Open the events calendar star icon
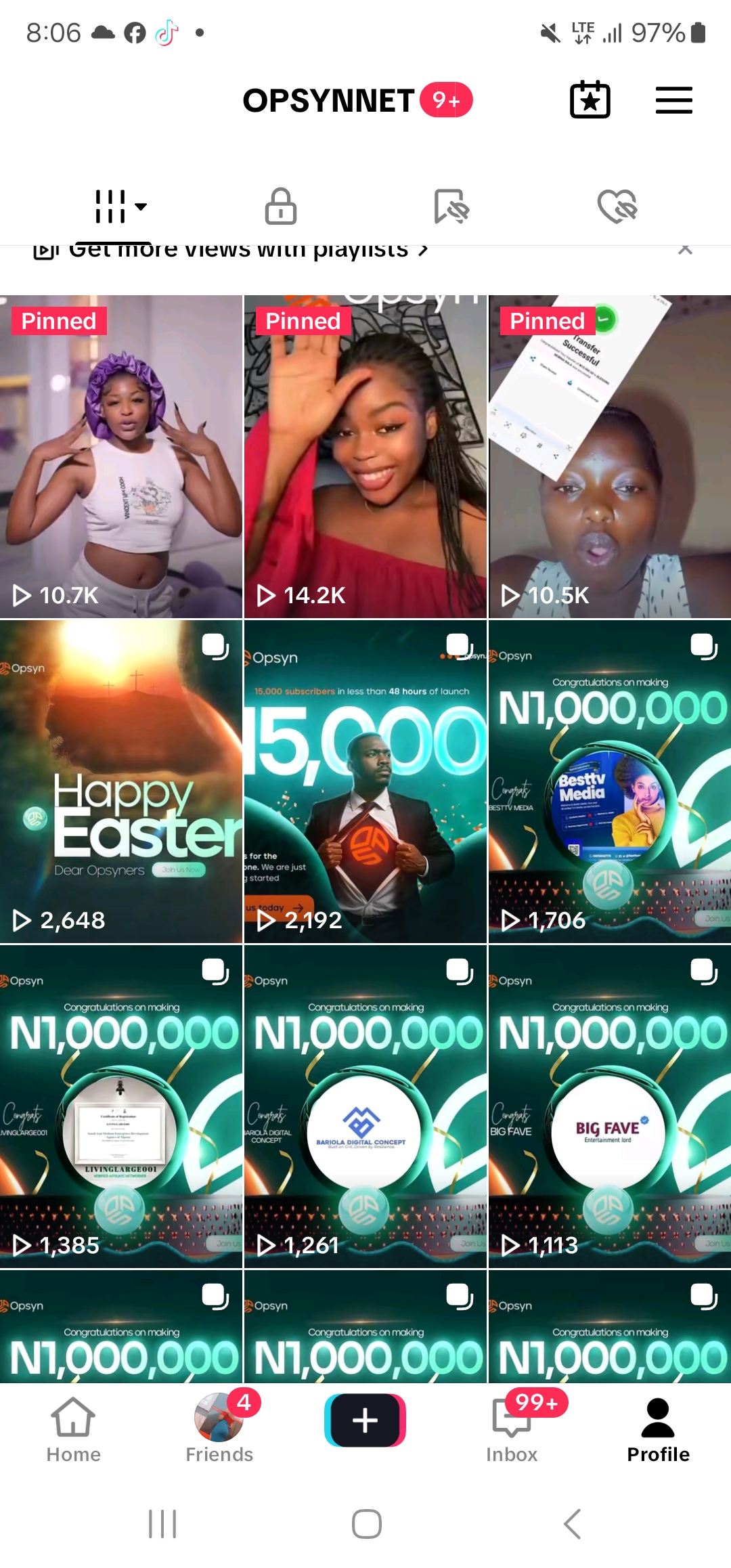Screen dimensions: 731x1568 coord(590,100)
